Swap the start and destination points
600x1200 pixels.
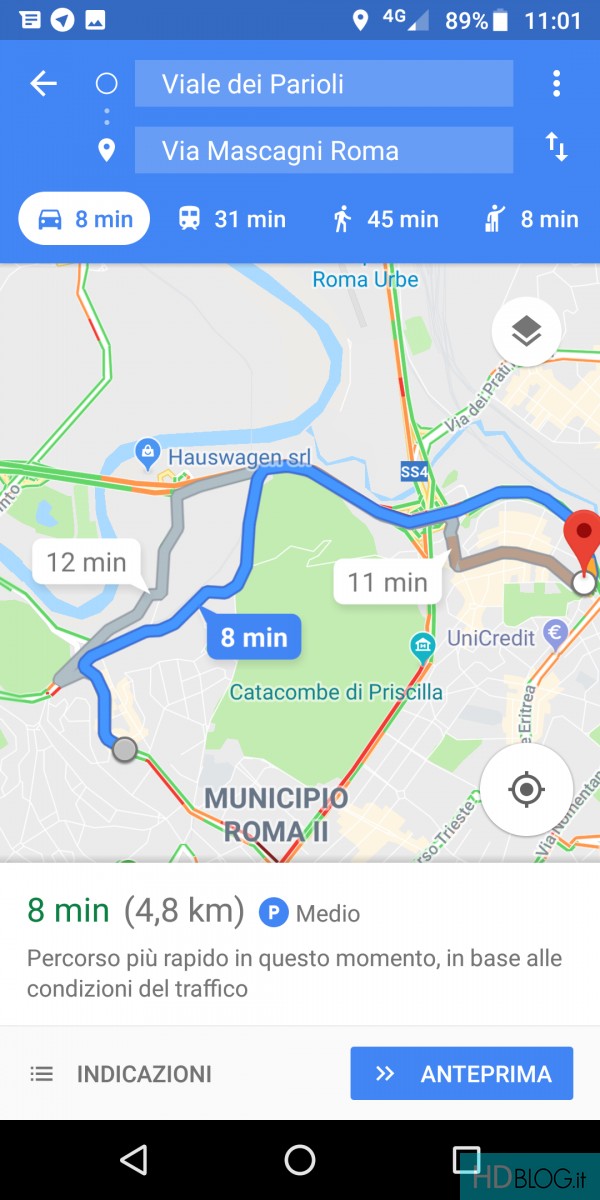point(557,148)
